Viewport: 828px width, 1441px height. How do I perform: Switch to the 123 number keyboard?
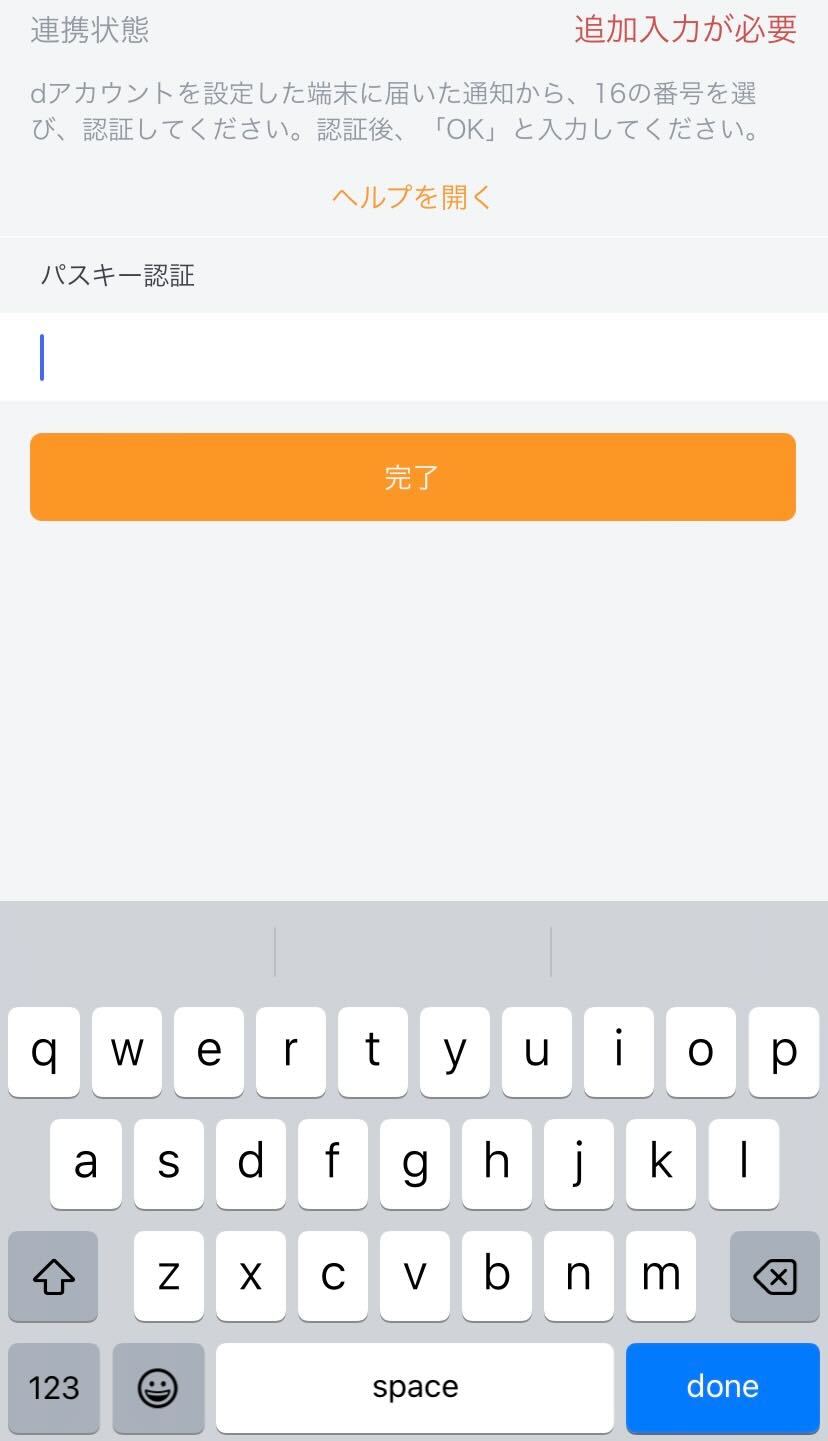pos(54,1387)
